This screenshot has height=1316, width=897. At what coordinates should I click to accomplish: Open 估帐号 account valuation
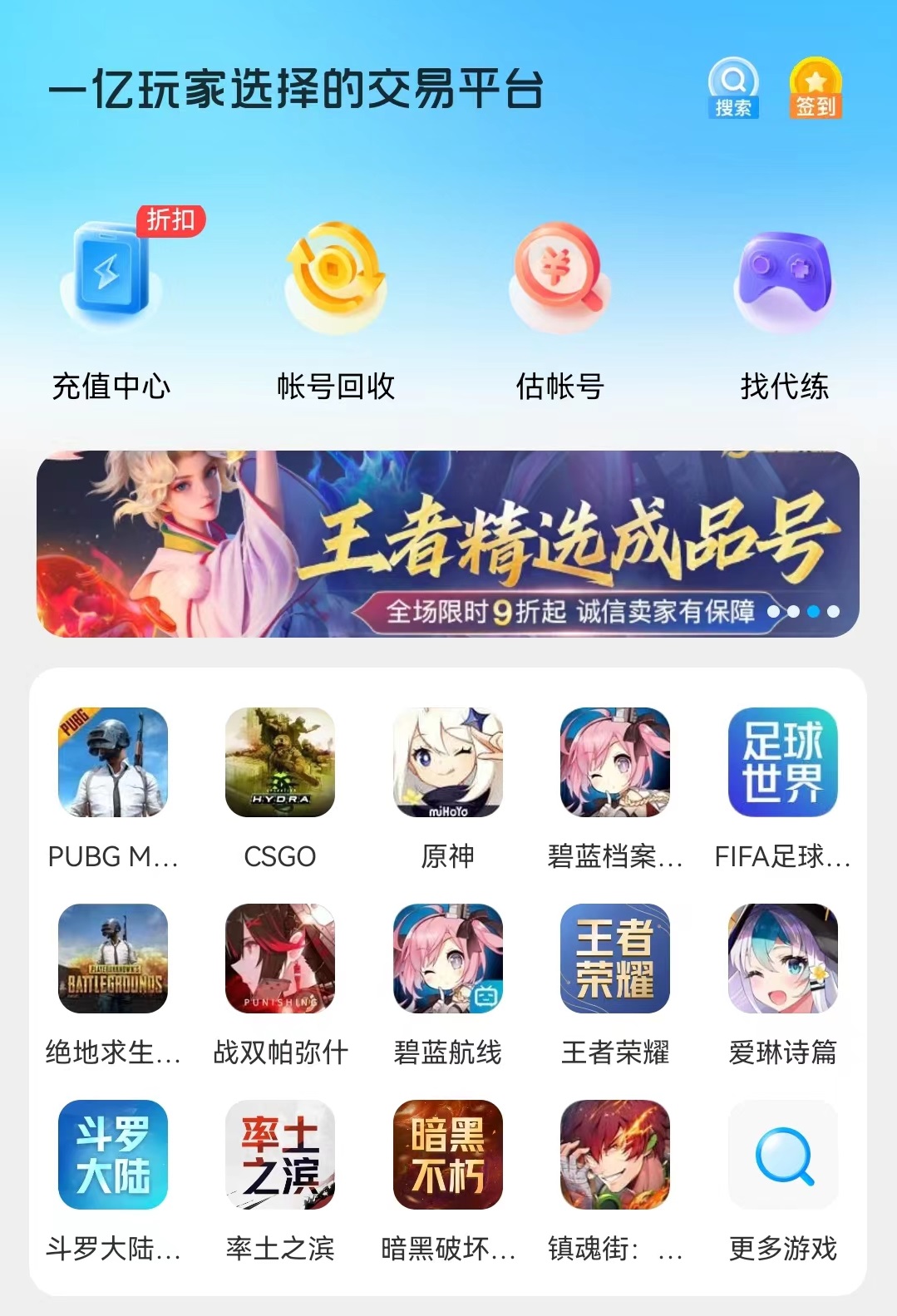pyautogui.click(x=559, y=309)
